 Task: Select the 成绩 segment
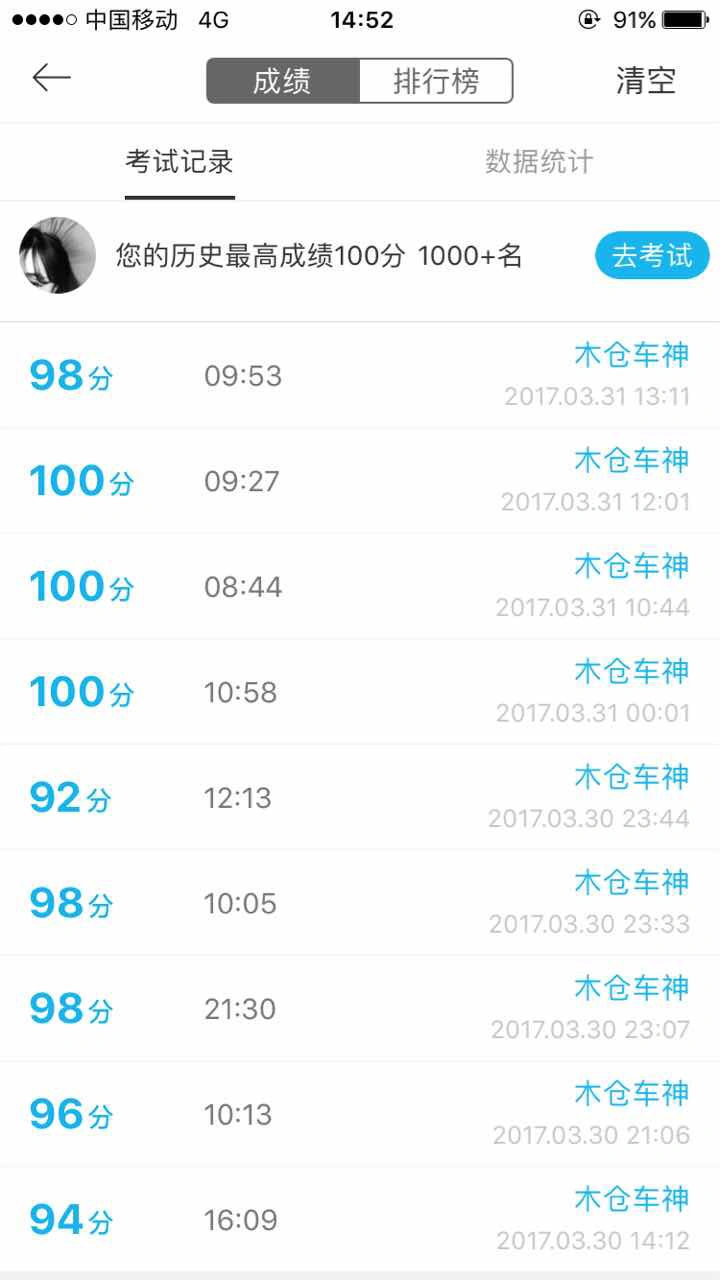[x=283, y=81]
